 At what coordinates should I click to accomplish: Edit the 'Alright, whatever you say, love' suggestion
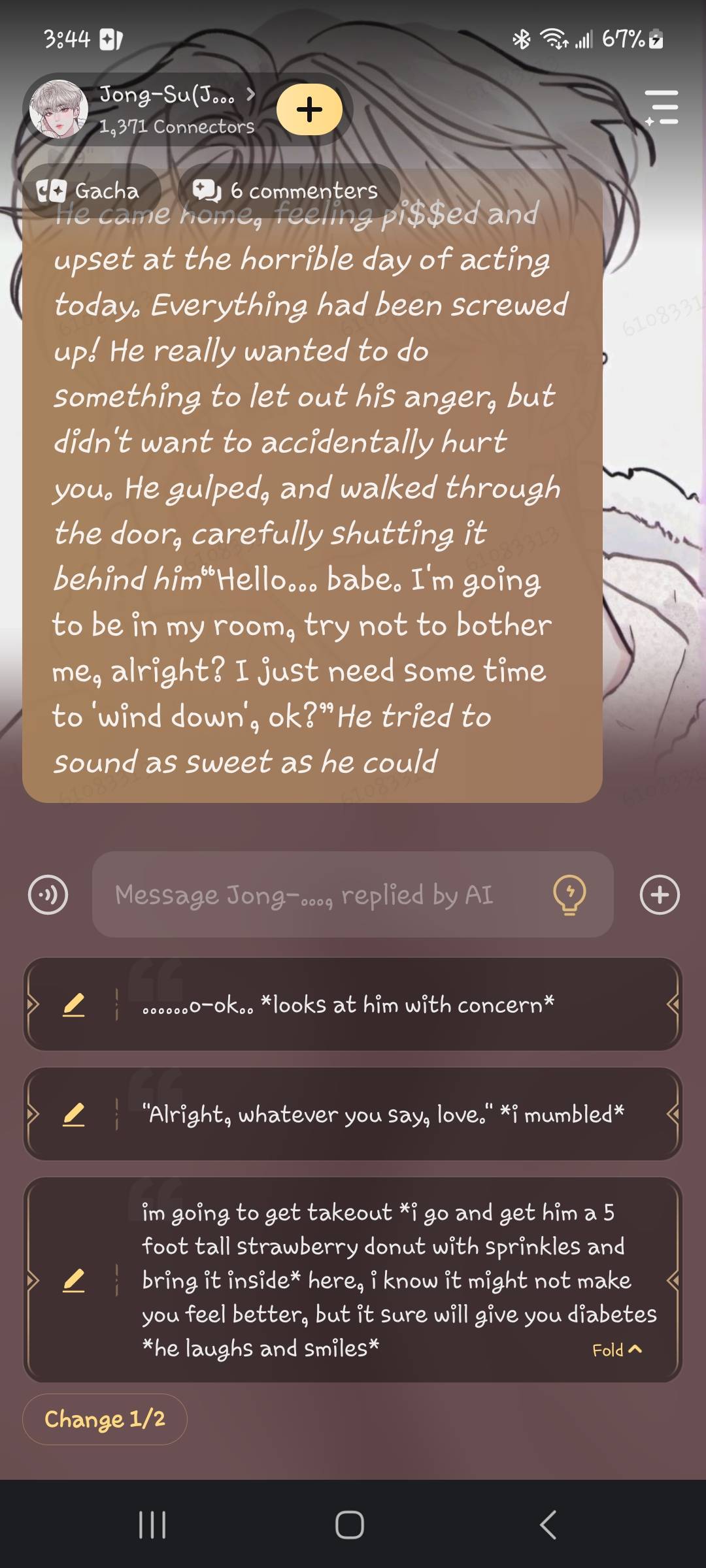click(x=73, y=1115)
